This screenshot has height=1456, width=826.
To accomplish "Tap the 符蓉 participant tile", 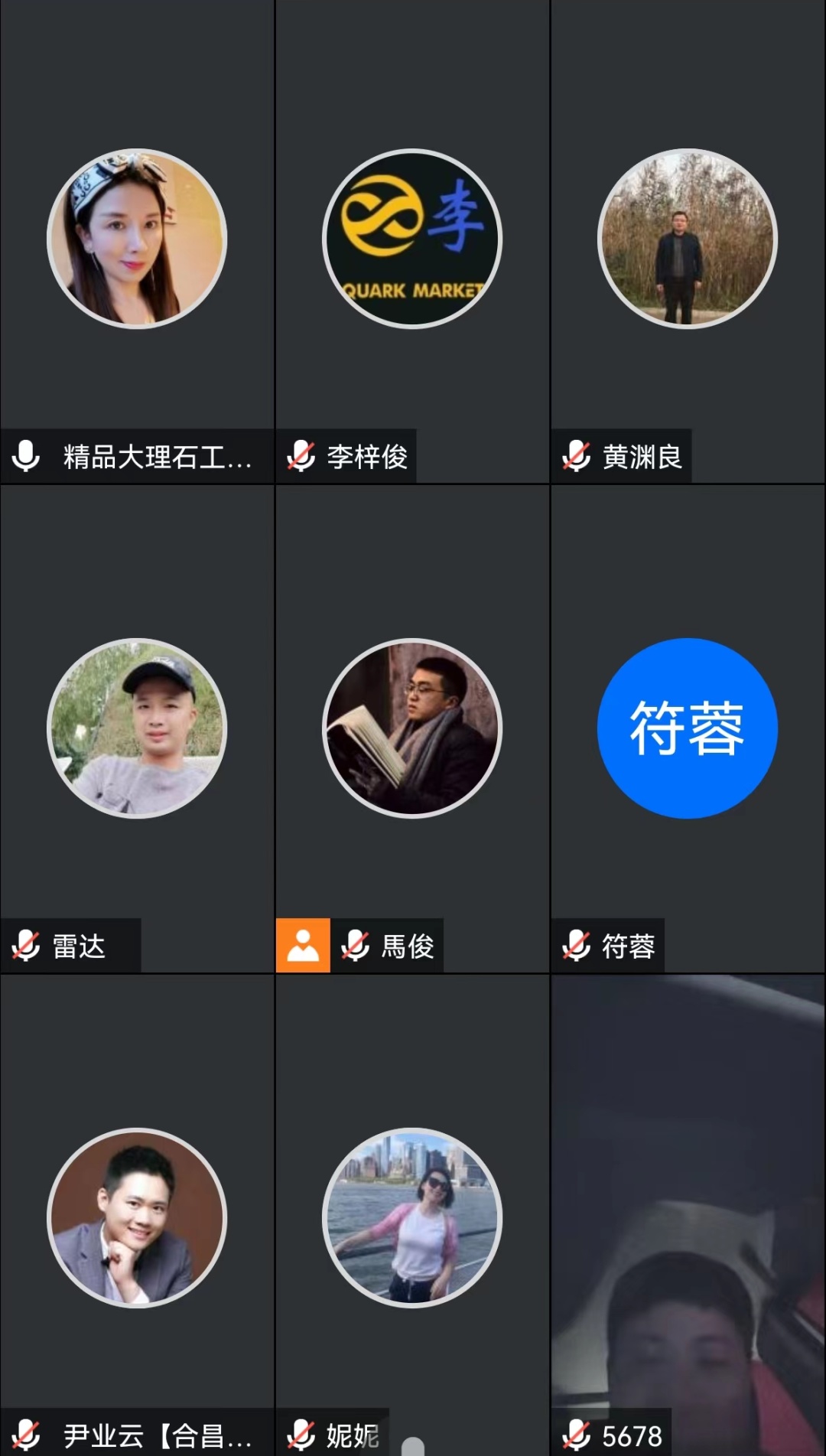I will [688, 728].
